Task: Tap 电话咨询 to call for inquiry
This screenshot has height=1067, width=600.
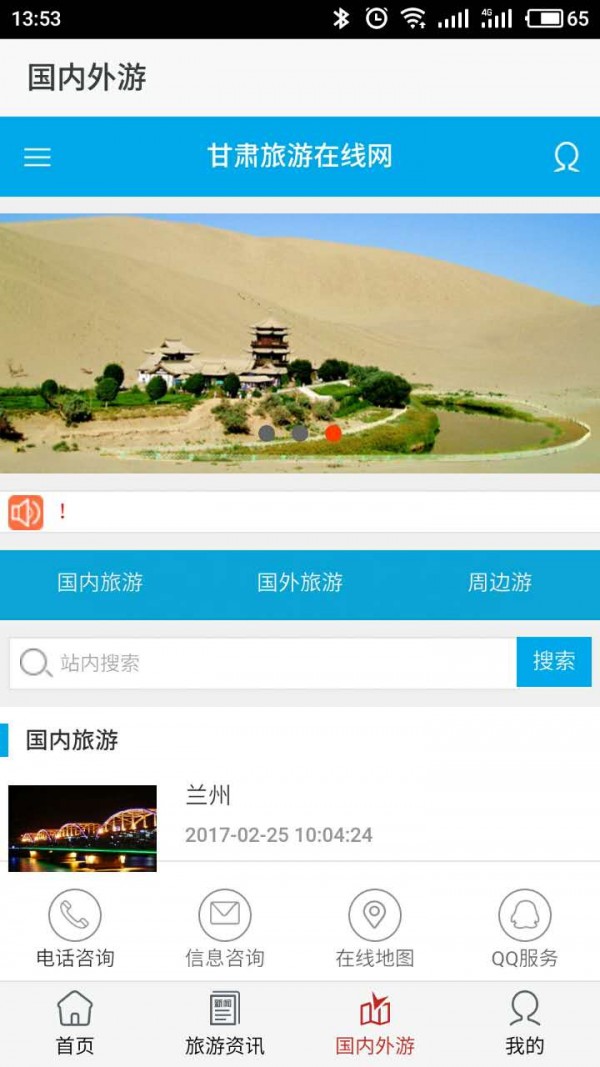Action: click(75, 929)
